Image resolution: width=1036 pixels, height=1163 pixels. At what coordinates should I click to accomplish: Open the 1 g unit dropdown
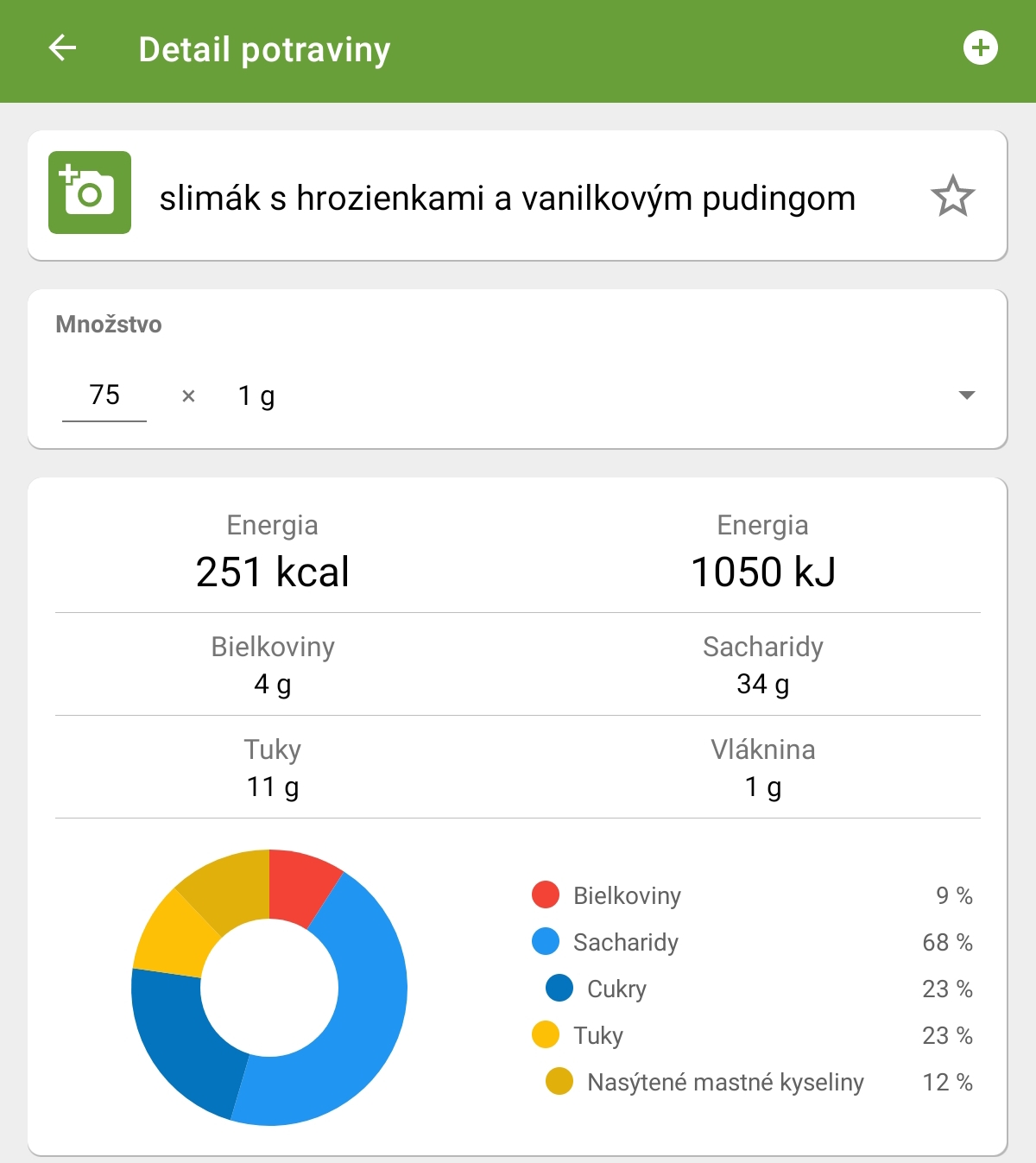coord(966,395)
